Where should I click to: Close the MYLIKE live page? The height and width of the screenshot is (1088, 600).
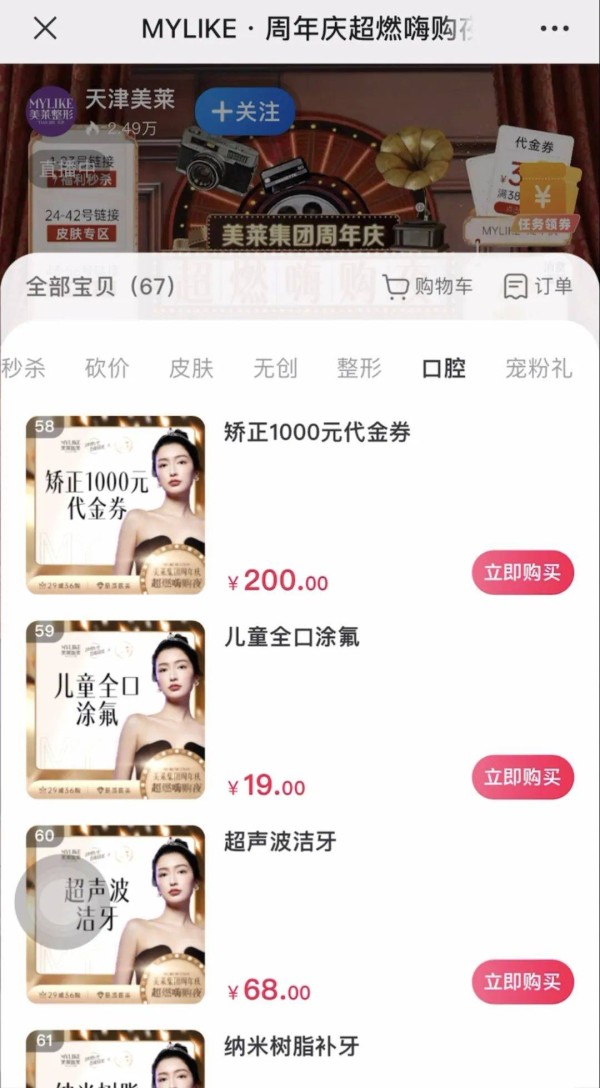[45, 29]
